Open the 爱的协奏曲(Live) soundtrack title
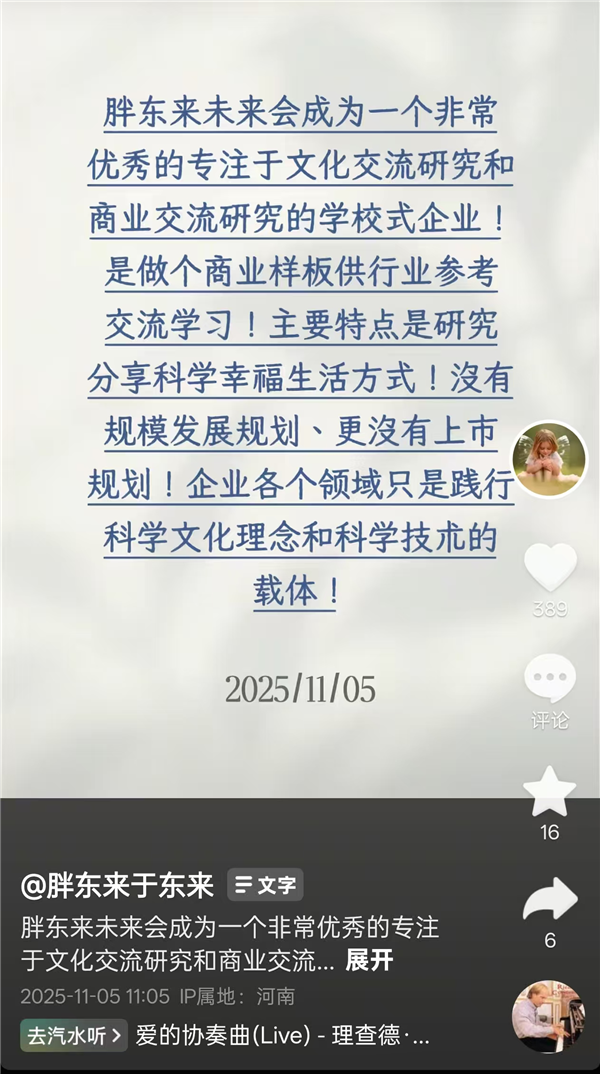This screenshot has height=1074, width=600. [282, 1035]
